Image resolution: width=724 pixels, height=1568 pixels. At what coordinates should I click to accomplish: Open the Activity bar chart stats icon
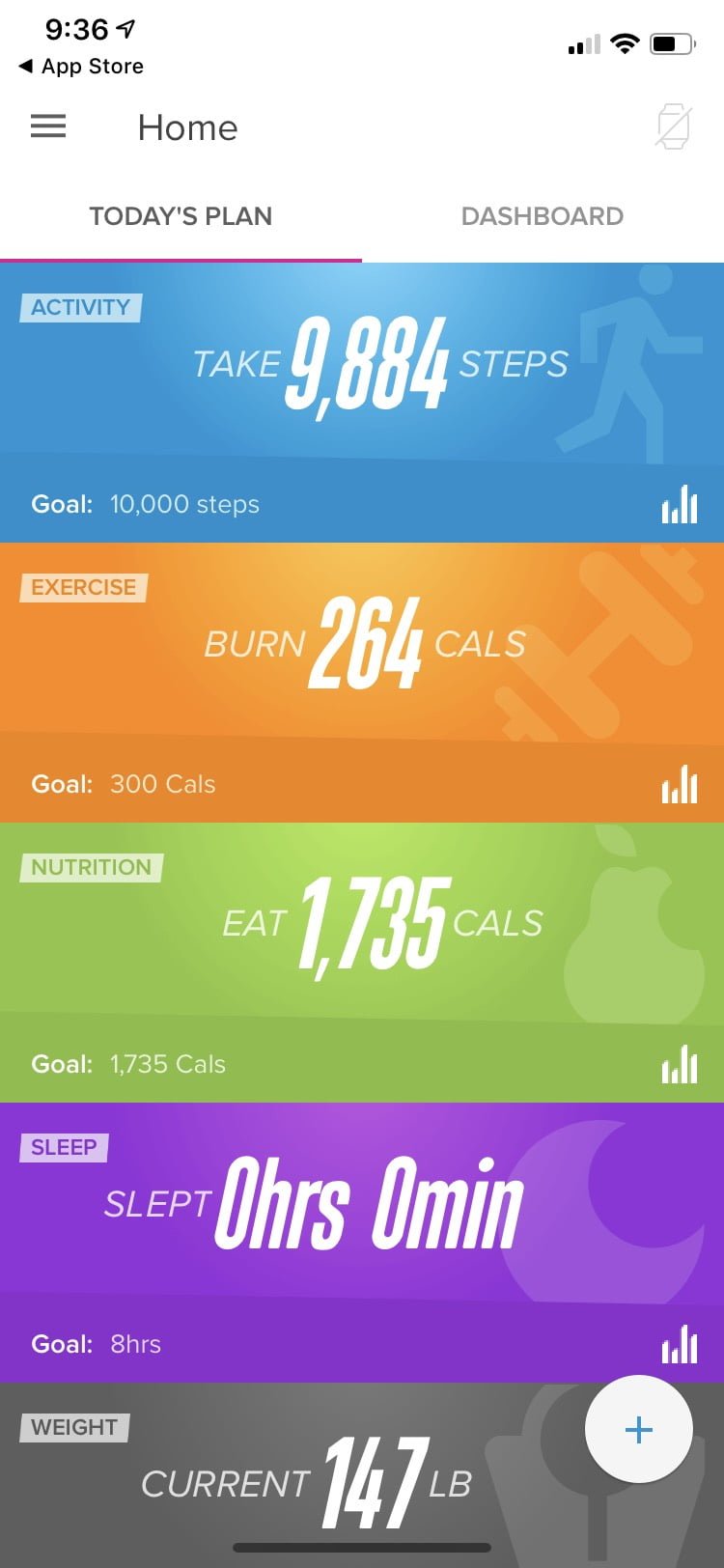(680, 504)
